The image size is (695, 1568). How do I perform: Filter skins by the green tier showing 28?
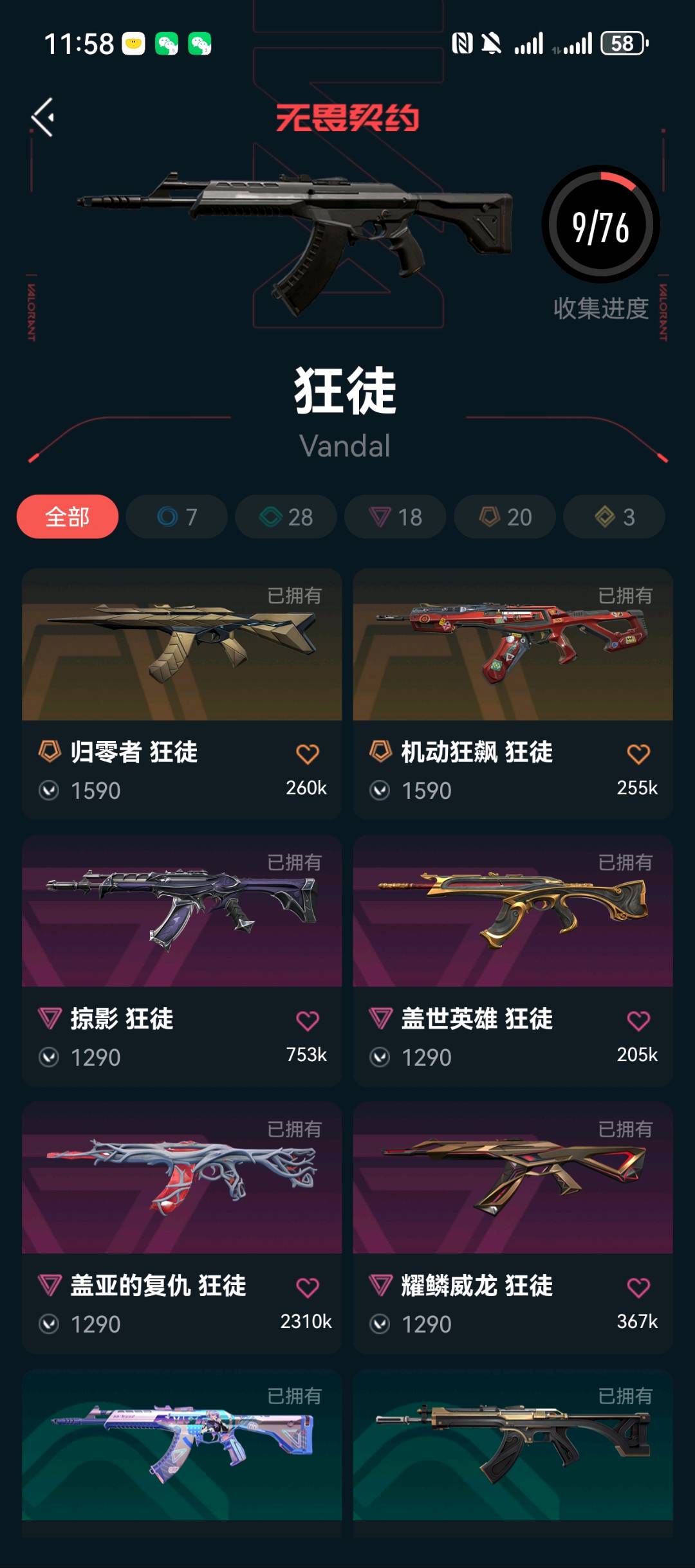(x=286, y=516)
